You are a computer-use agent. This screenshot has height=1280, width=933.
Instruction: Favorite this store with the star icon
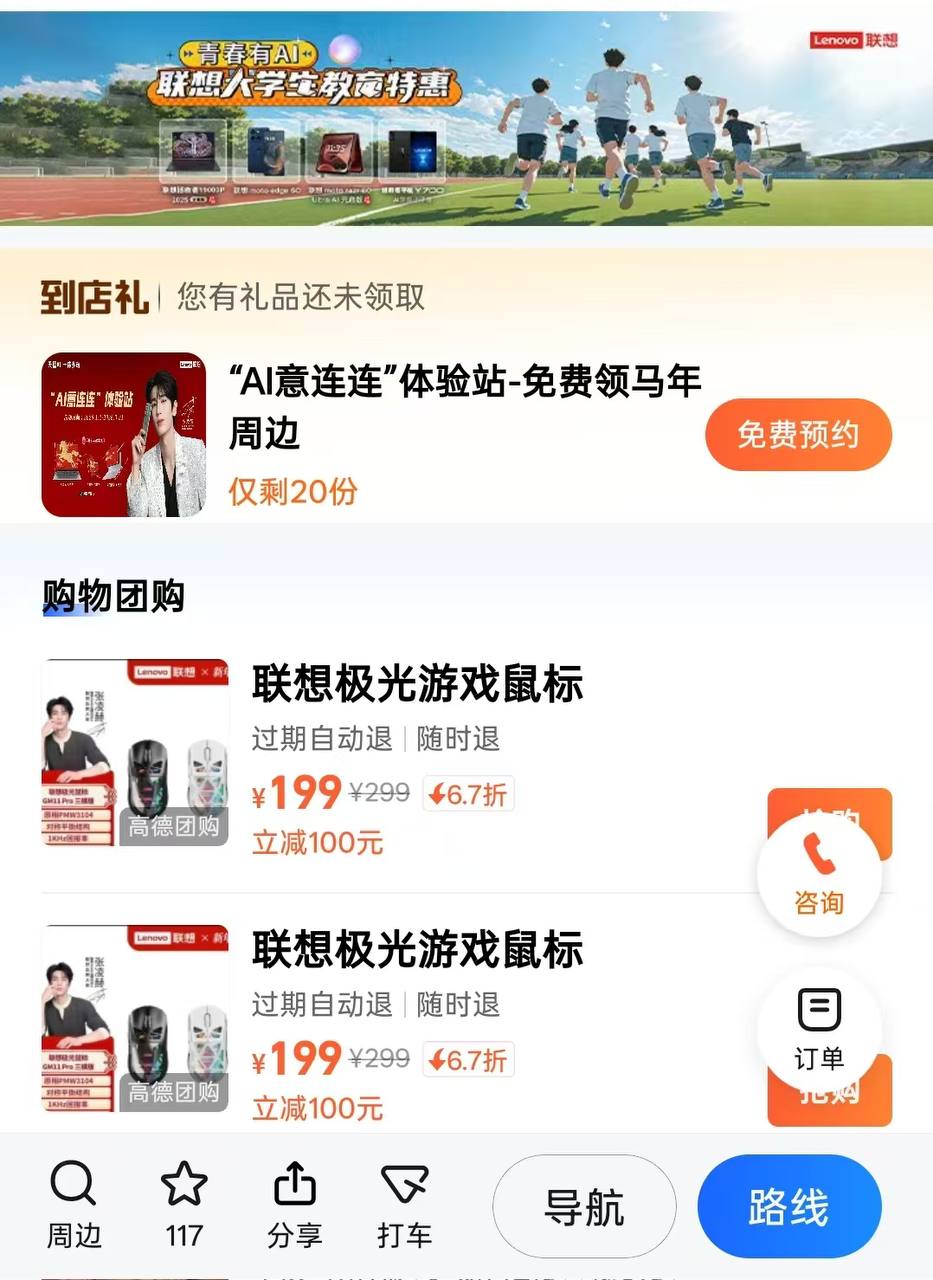pyautogui.click(x=184, y=1204)
